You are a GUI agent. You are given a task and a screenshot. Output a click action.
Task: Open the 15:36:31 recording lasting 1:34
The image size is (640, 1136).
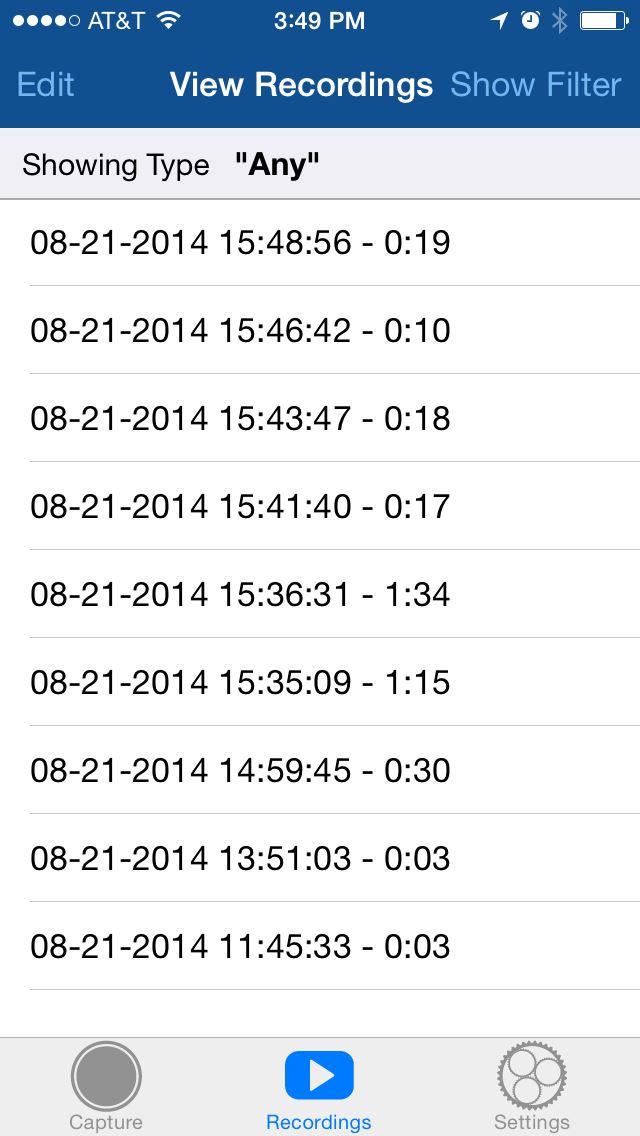320,594
